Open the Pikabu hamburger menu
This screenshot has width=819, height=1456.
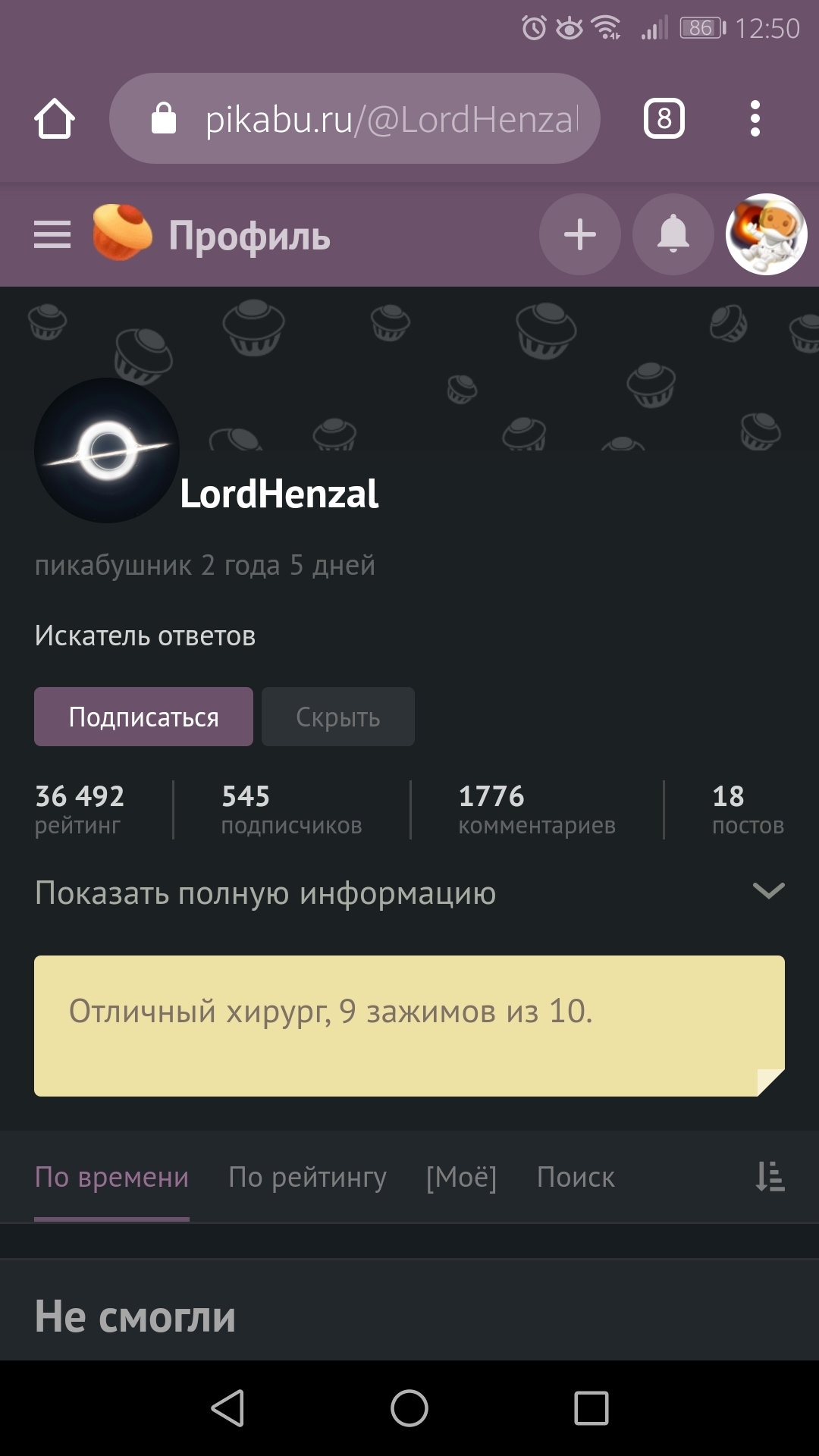tap(52, 235)
